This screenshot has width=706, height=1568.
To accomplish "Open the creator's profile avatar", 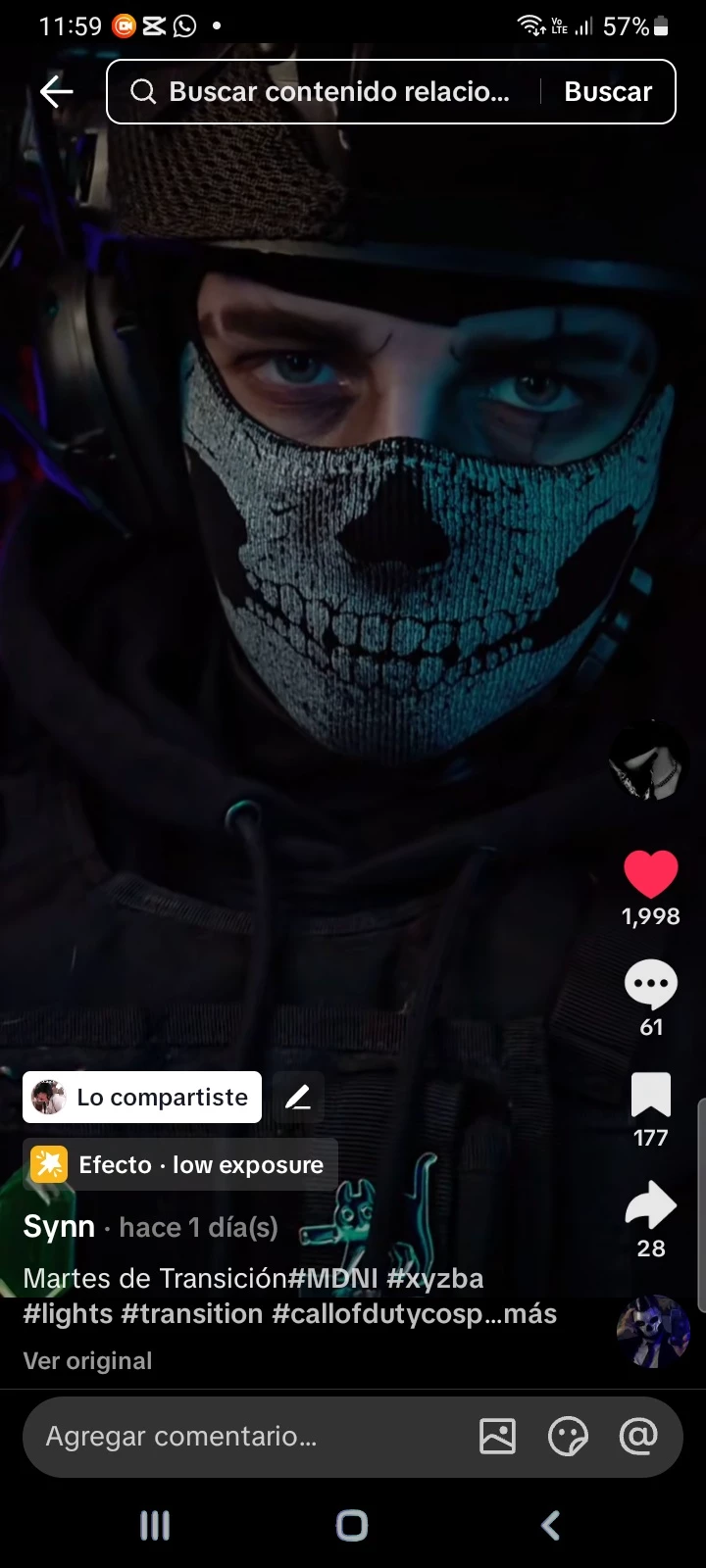I will pos(648,760).
